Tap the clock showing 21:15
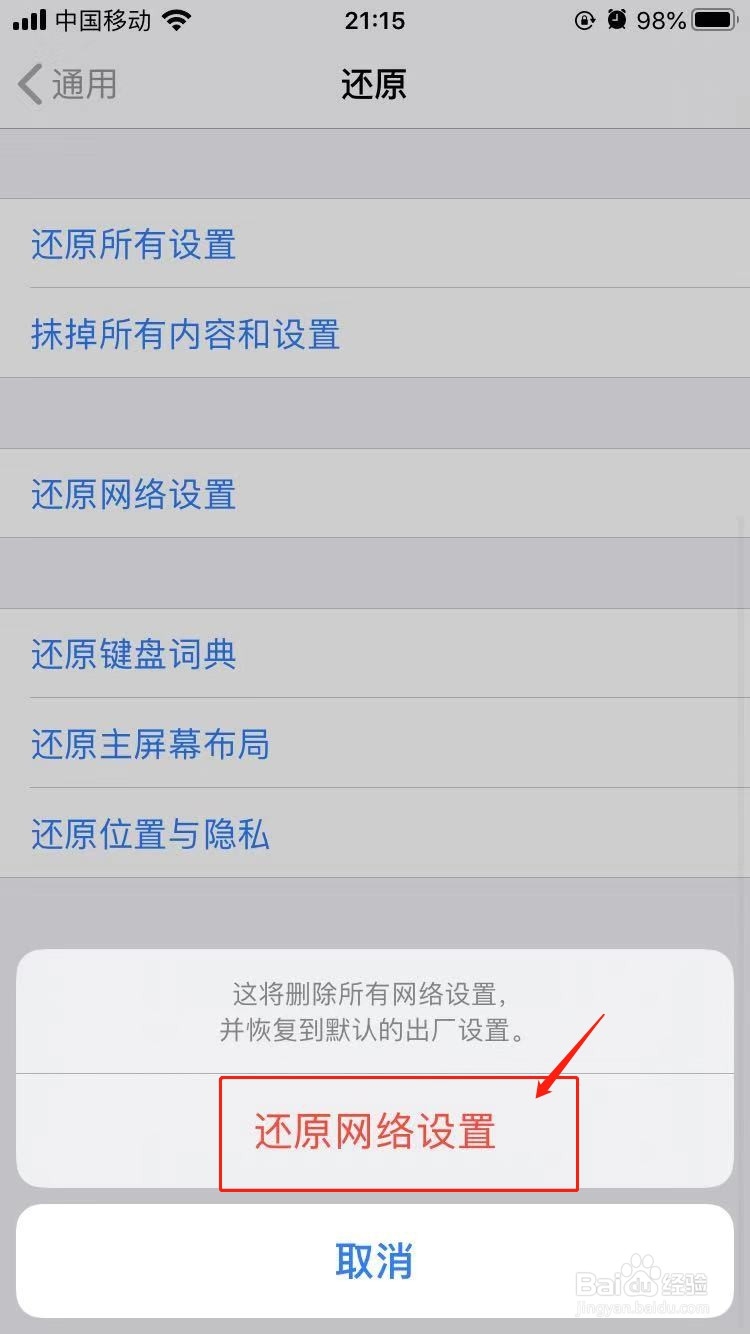The height and width of the screenshot is (1334, 750). pos(373,20)
